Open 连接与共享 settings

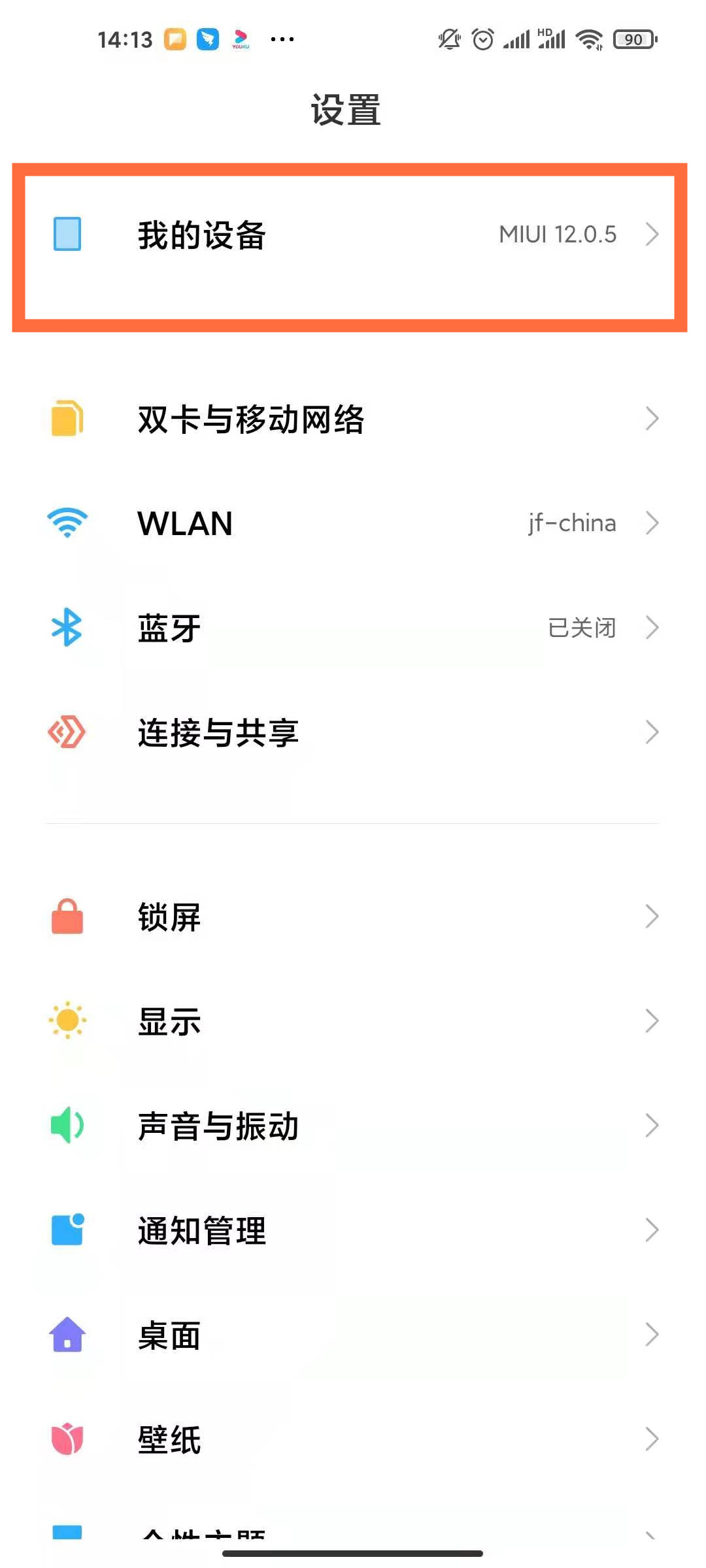pyautogui.click(x=353, y=732)
